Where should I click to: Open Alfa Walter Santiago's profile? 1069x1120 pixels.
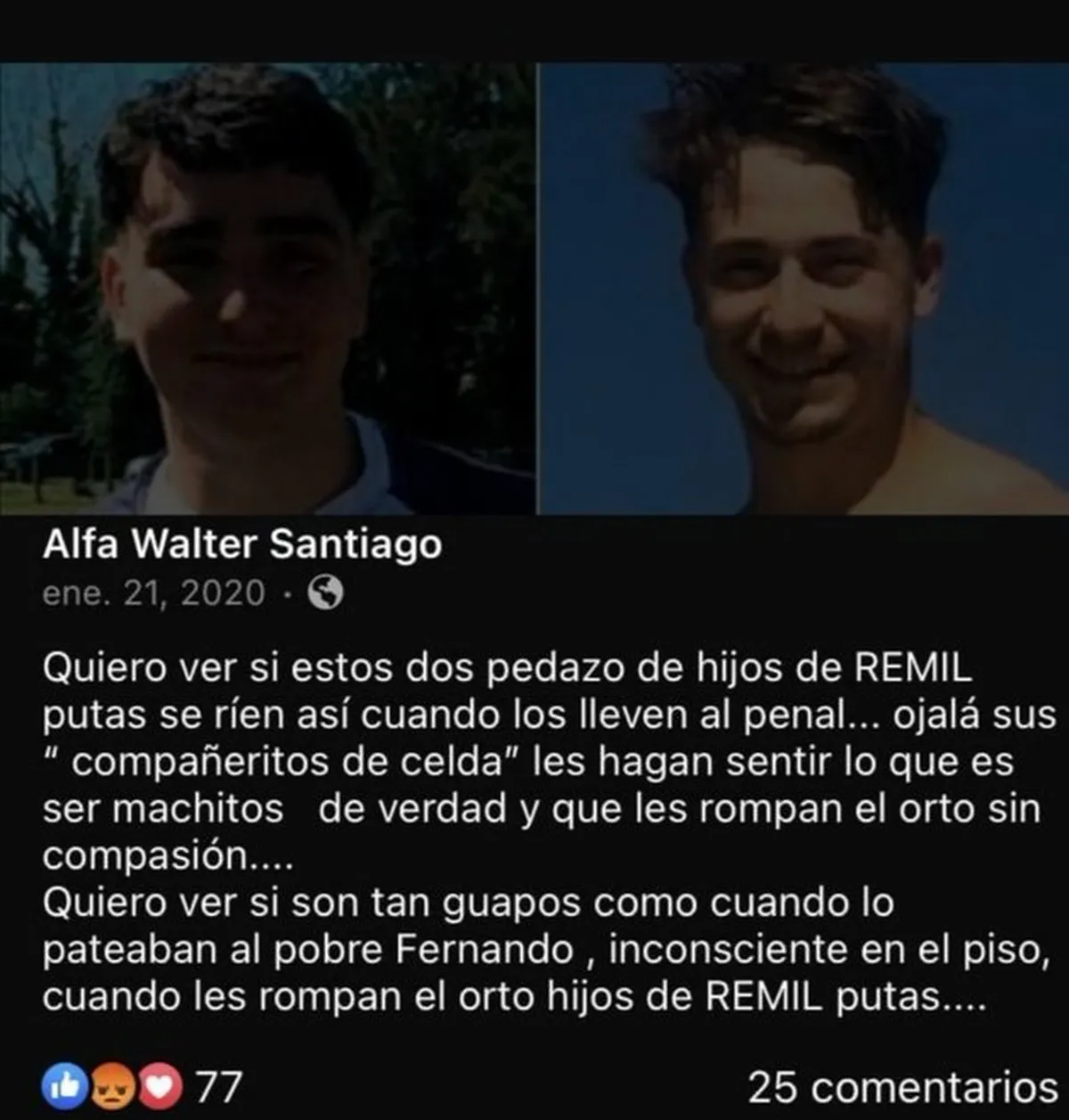[x=242, y=544]
